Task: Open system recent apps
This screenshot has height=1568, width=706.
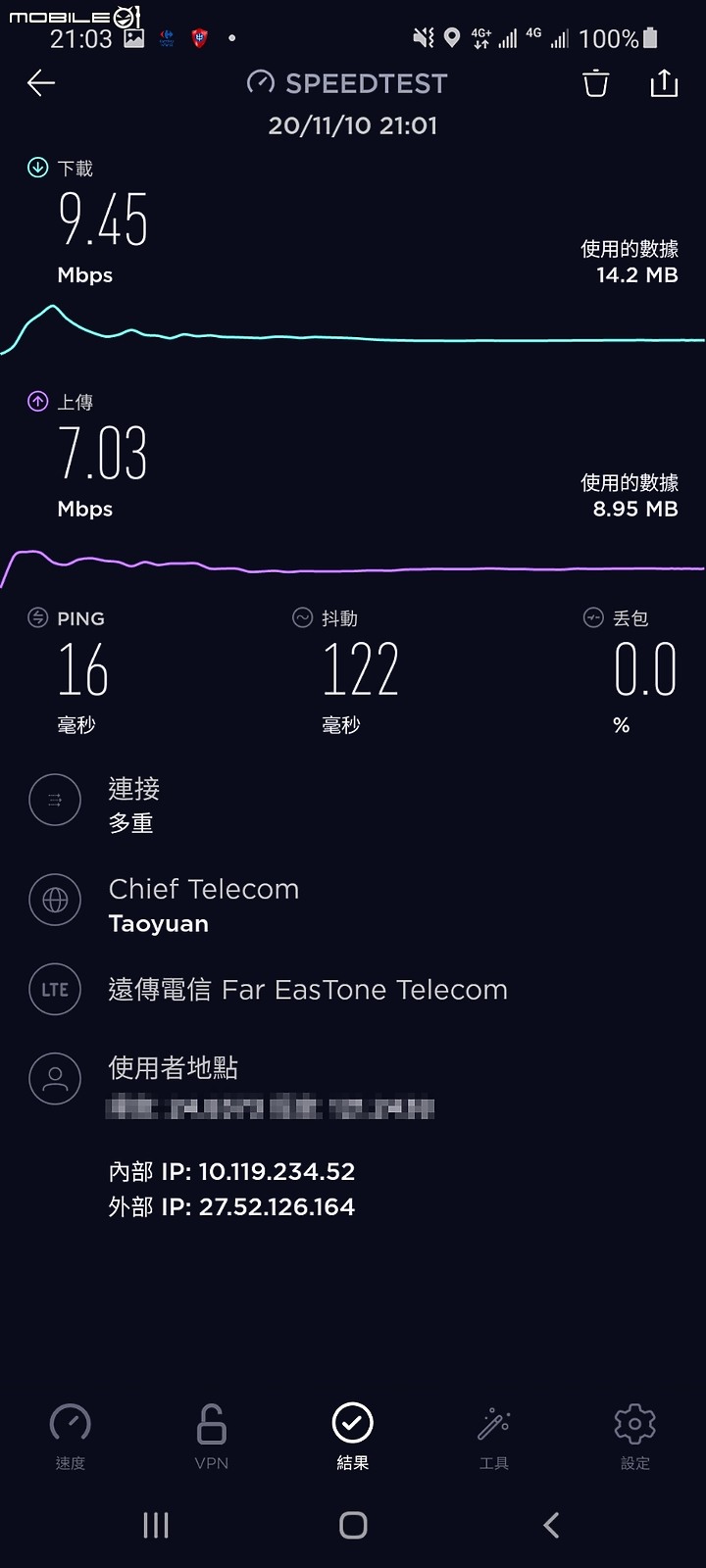Action: point(156,1525)
